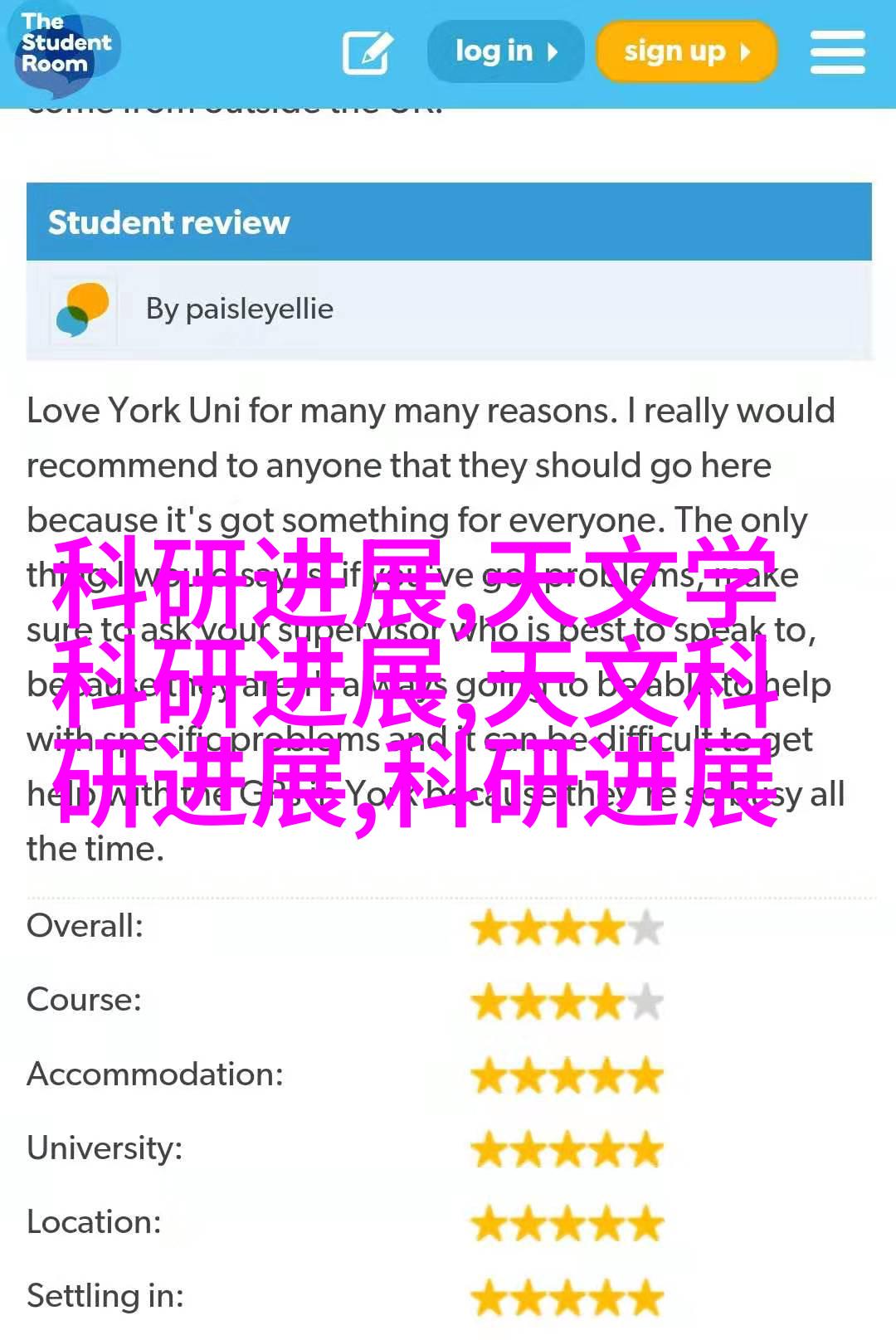Tap the compose post pencil icon

pos(367,52)
